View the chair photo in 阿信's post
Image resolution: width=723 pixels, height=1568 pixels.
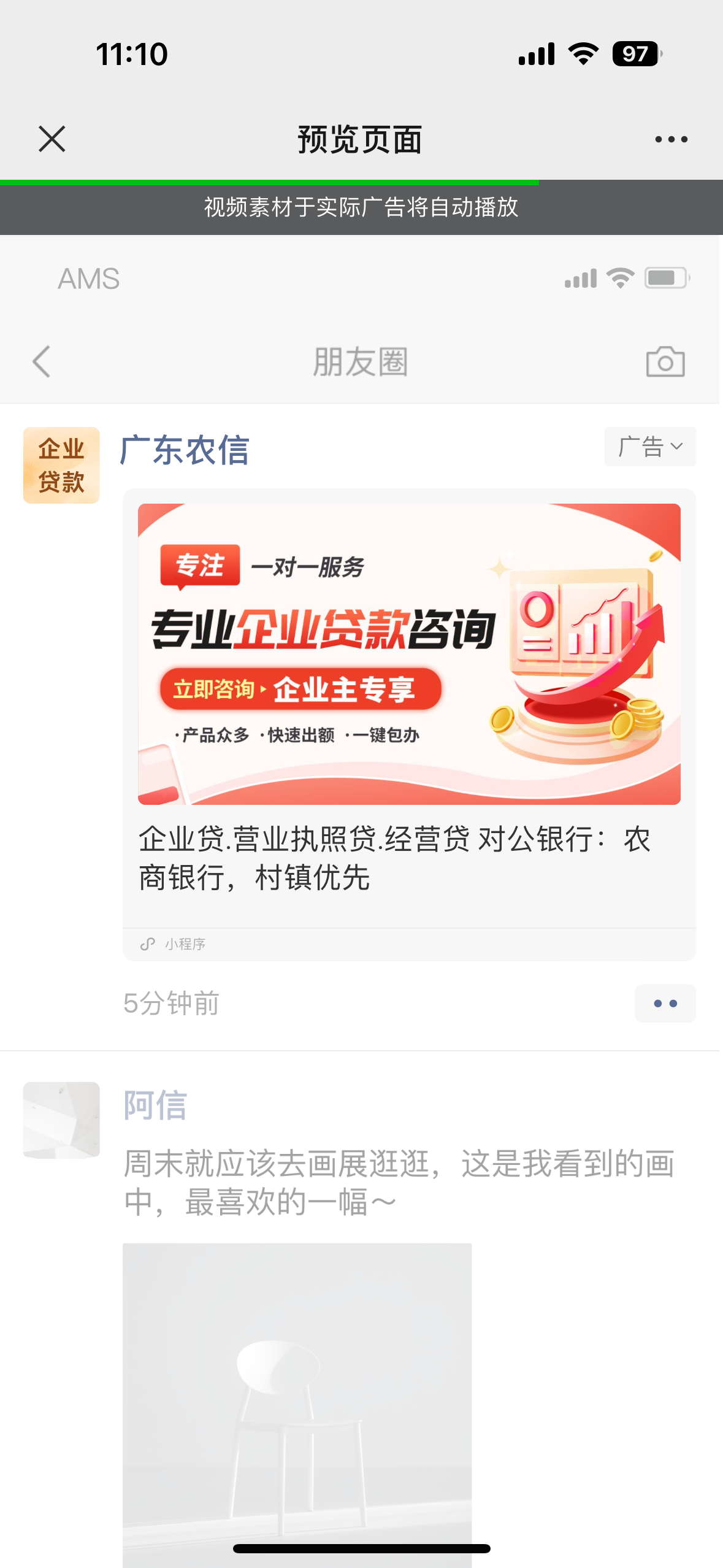point(297,1399)
